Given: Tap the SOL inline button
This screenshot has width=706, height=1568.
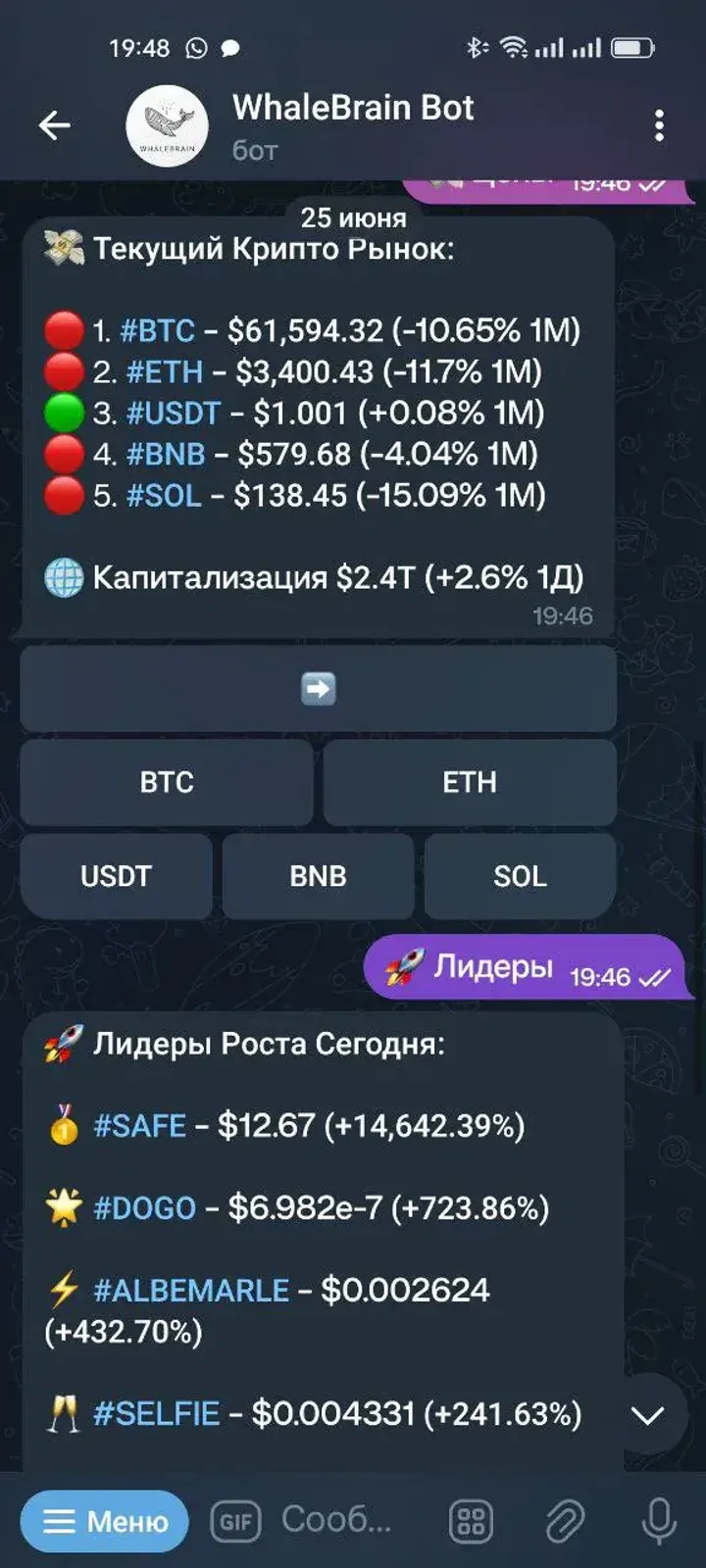Looking at the screenshot, I should pos(520,876).
